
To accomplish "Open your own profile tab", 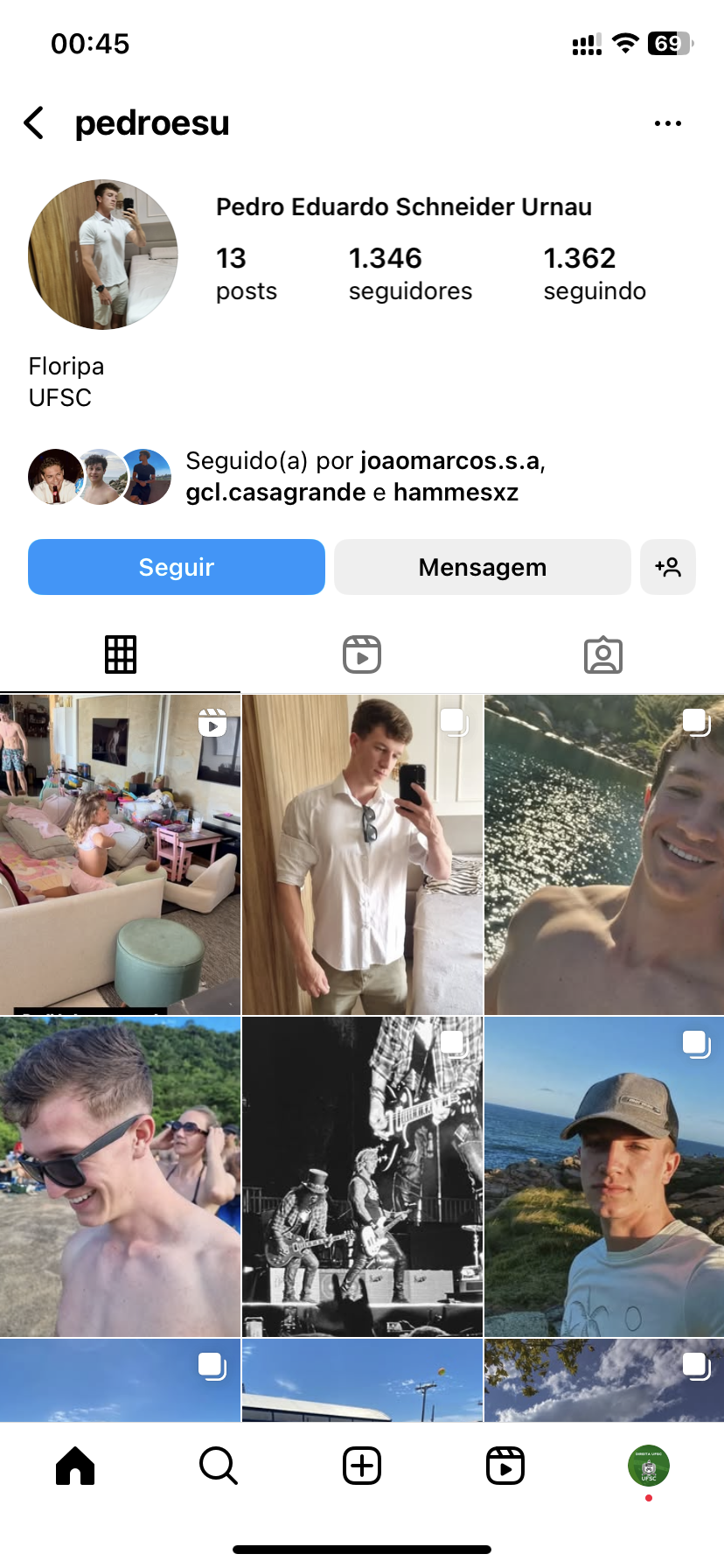I will pyautogui.click(x=648, y=1466).
